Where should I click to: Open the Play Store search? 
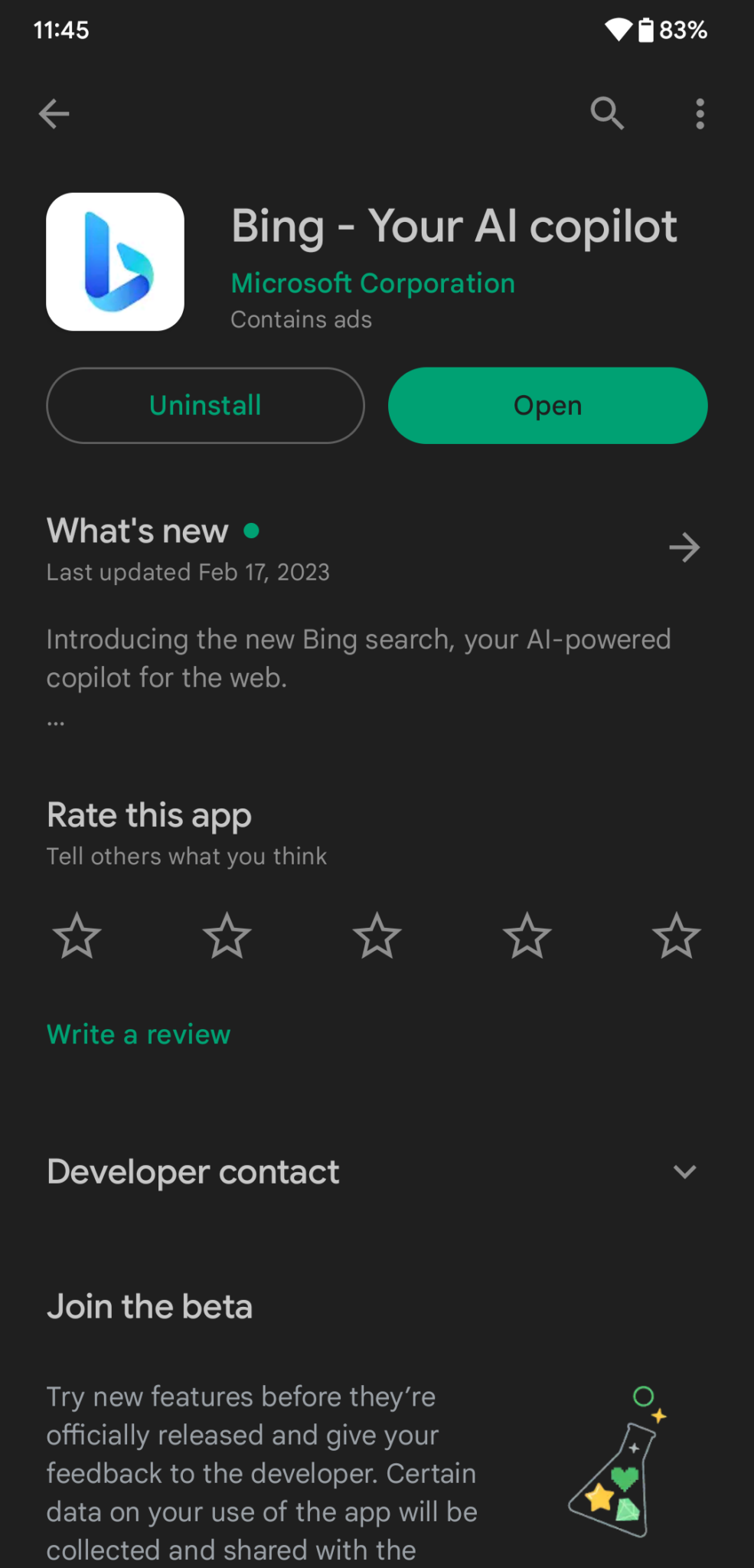tap(606, 113)
